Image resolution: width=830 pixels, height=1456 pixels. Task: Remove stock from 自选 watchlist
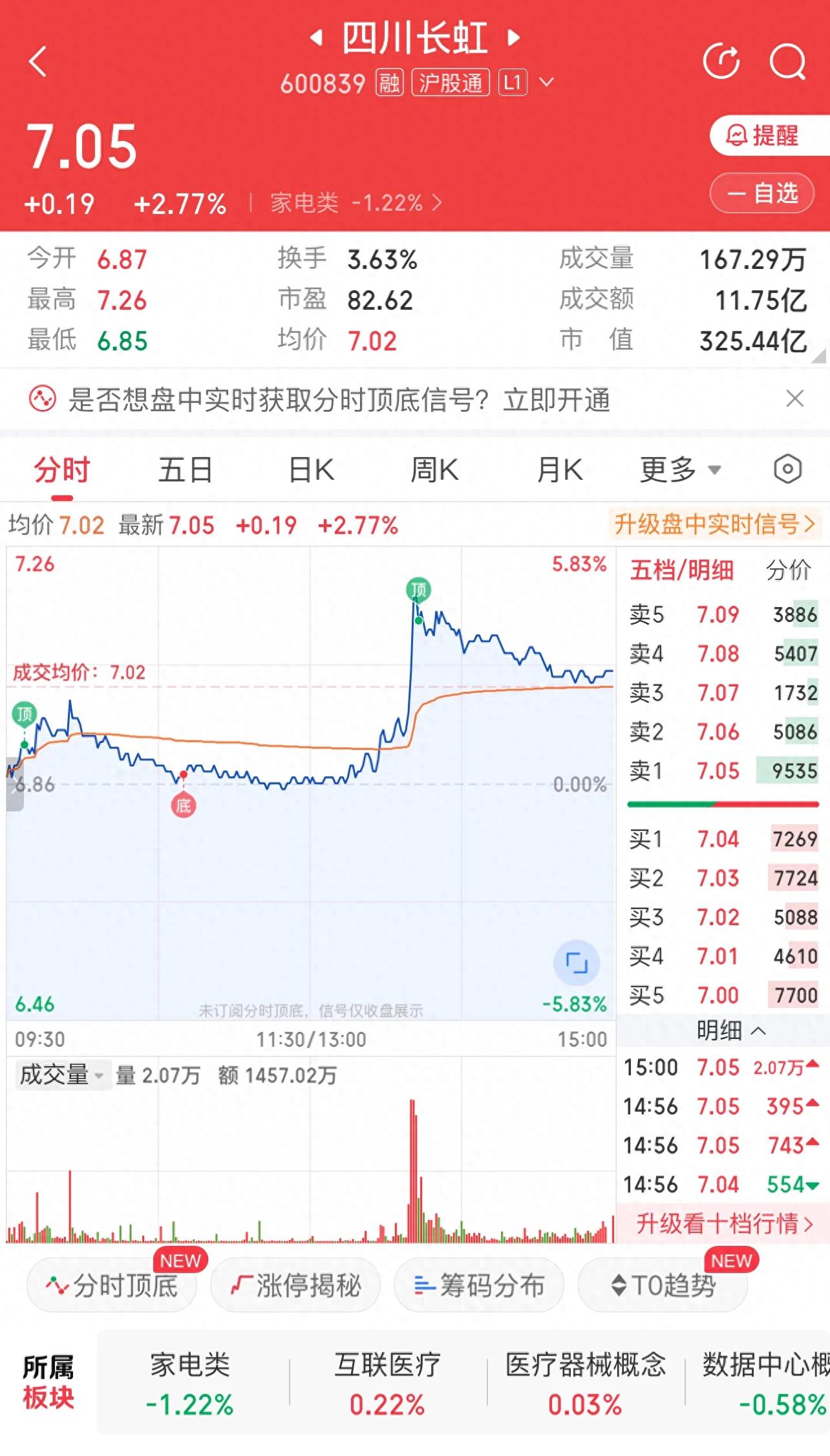click(761, 193)
